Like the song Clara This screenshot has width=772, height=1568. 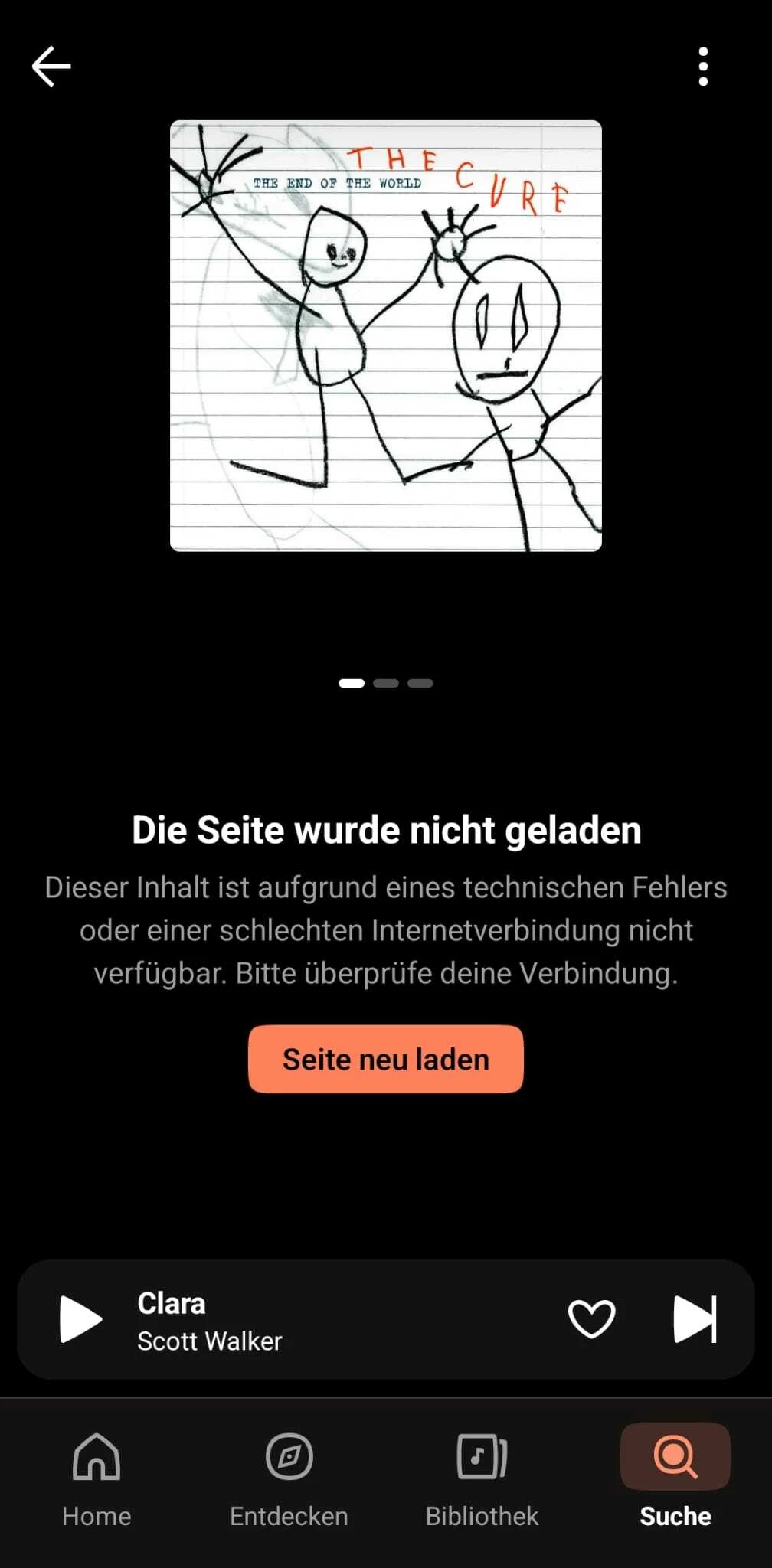591,1319
